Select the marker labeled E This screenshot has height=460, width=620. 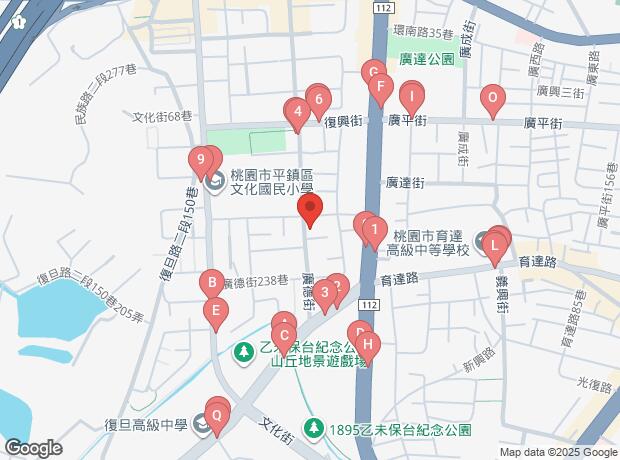point(214,312)
